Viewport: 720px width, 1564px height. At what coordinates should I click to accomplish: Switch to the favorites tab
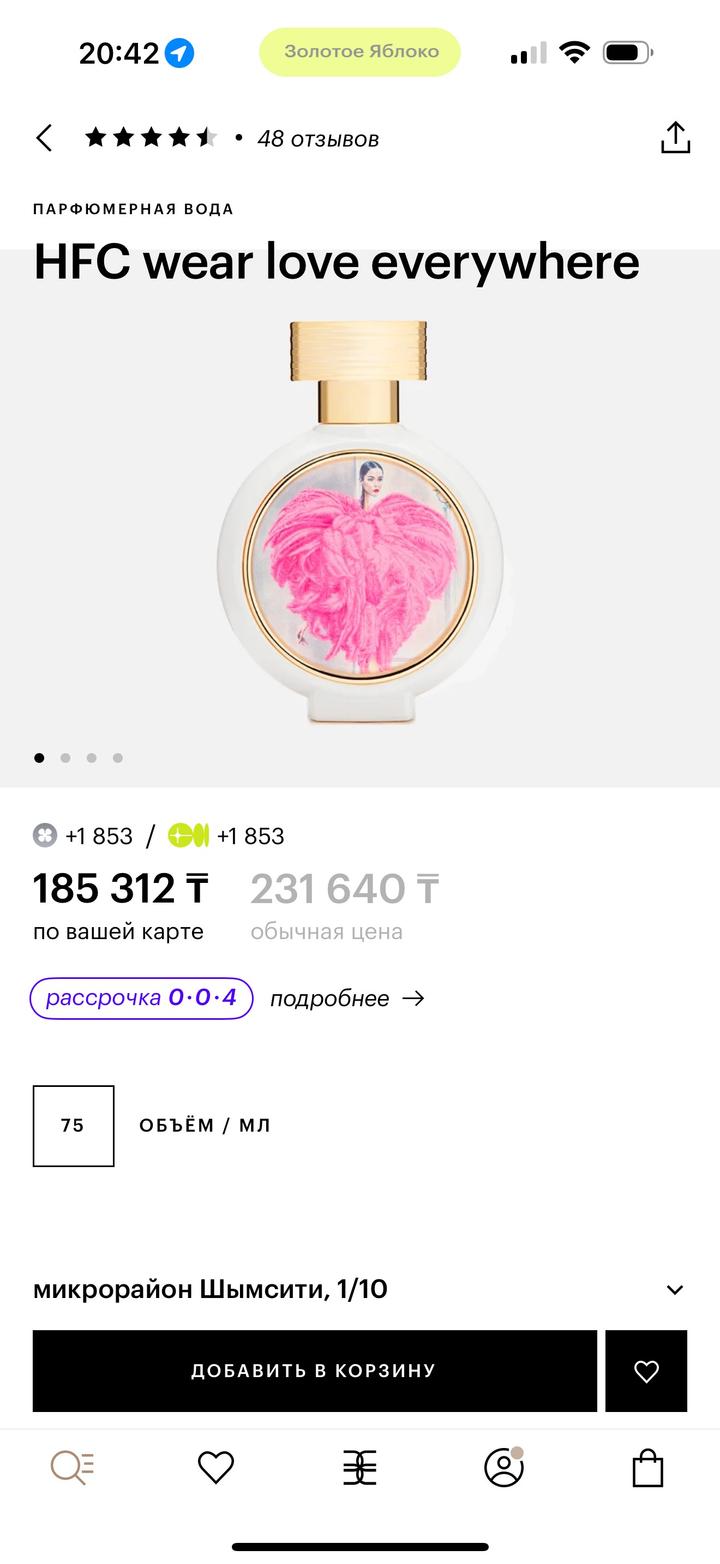(216, 1468)
